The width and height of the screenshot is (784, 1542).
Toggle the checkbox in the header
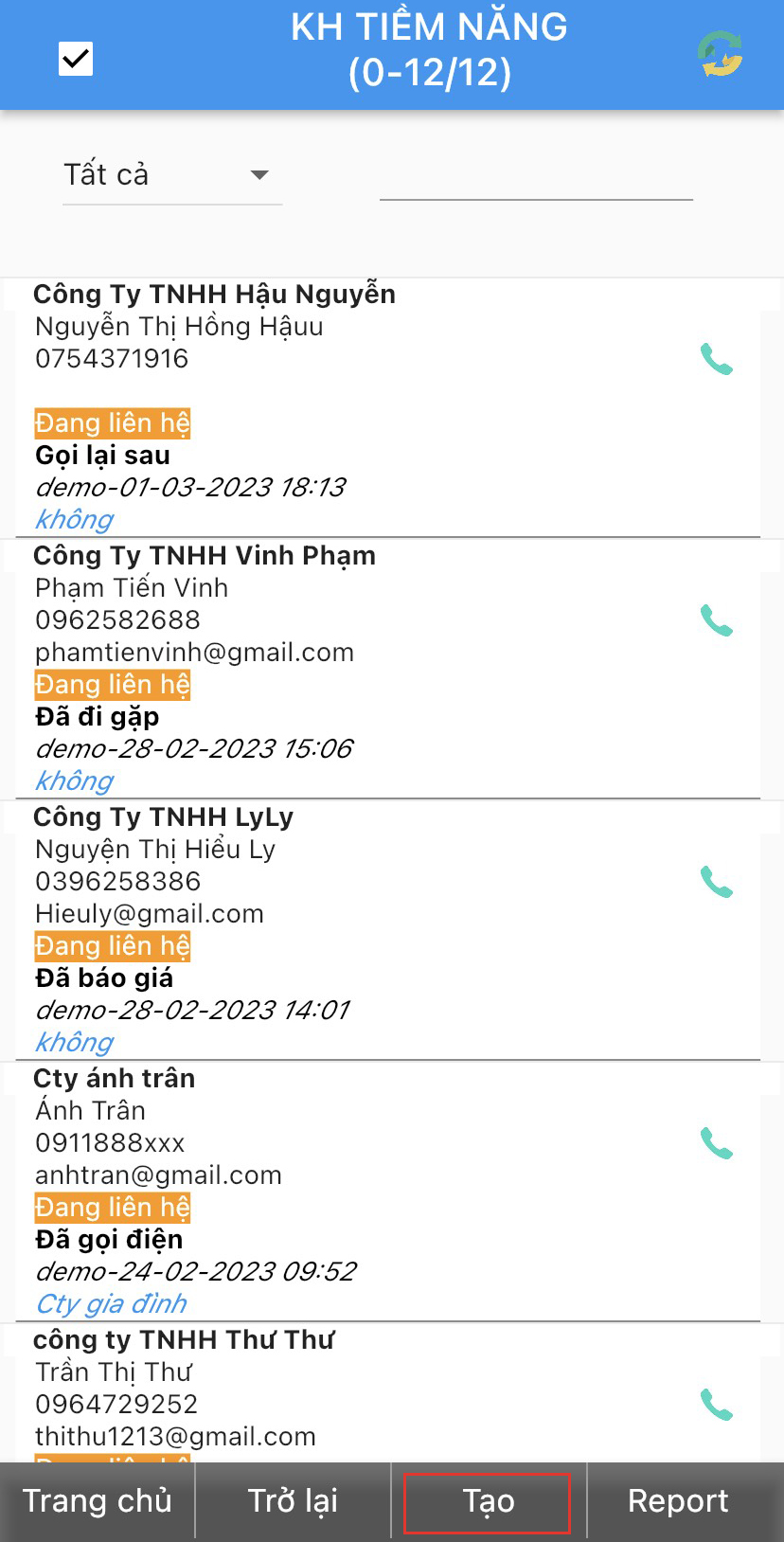(x=76, y=60)
